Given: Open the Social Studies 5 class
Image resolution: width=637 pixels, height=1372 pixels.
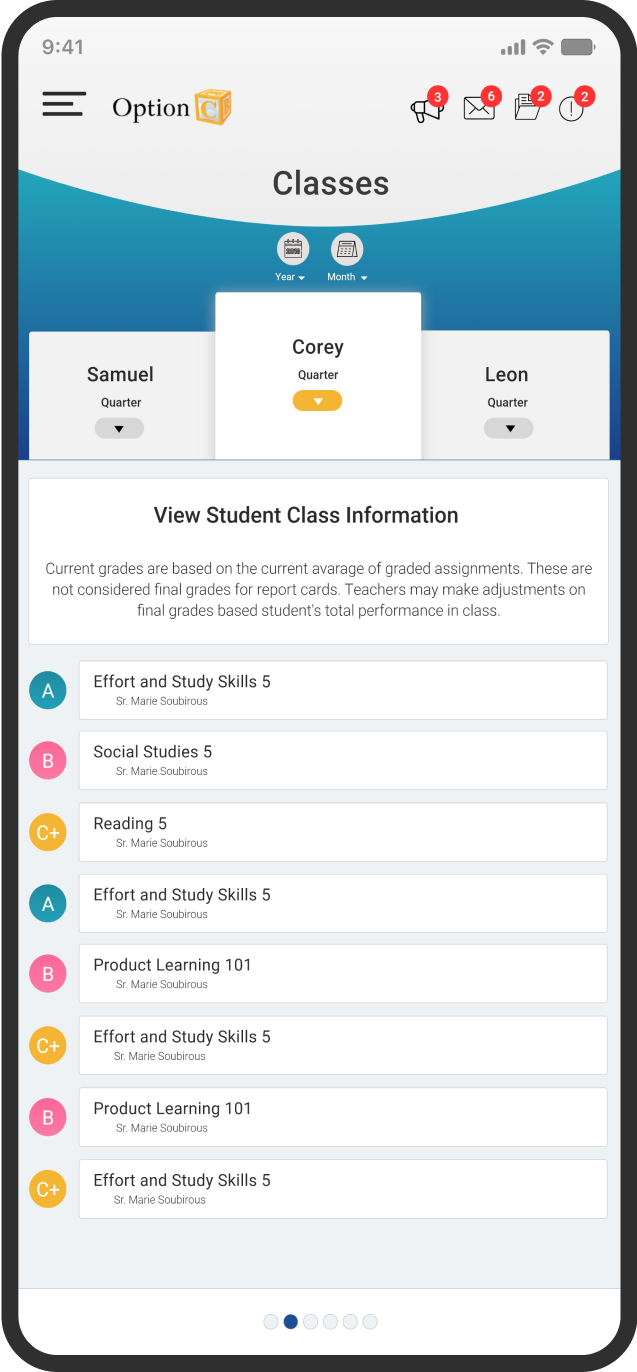Looking at the screenshot, I should pos(343,760).
